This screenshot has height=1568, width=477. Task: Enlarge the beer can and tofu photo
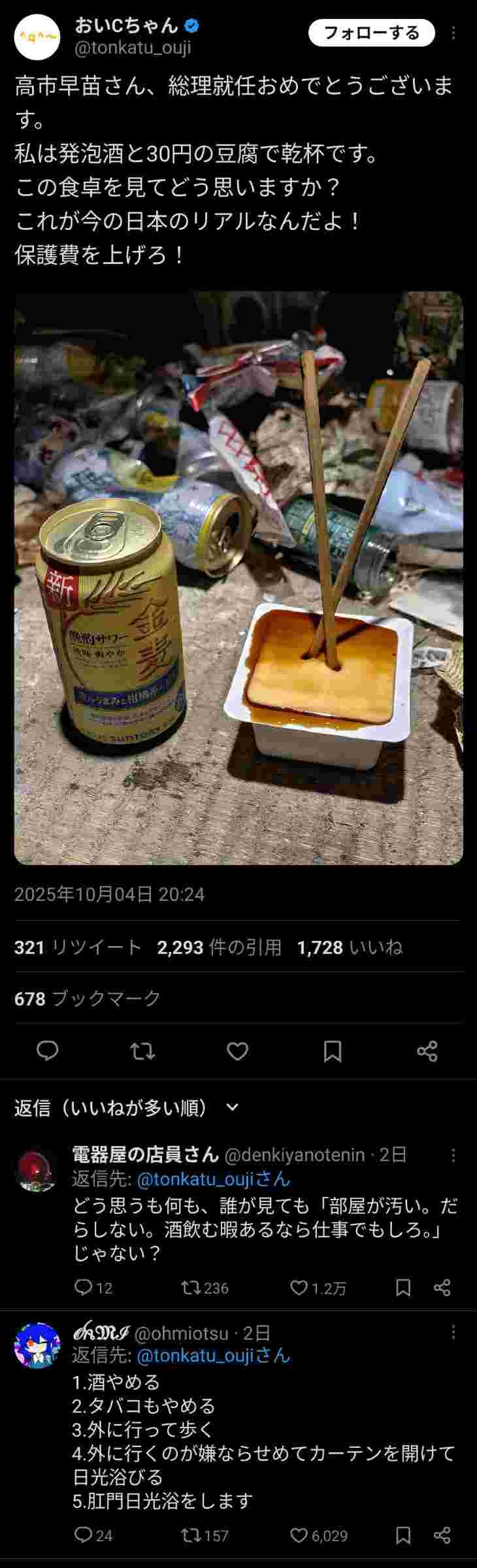(238, 578)
